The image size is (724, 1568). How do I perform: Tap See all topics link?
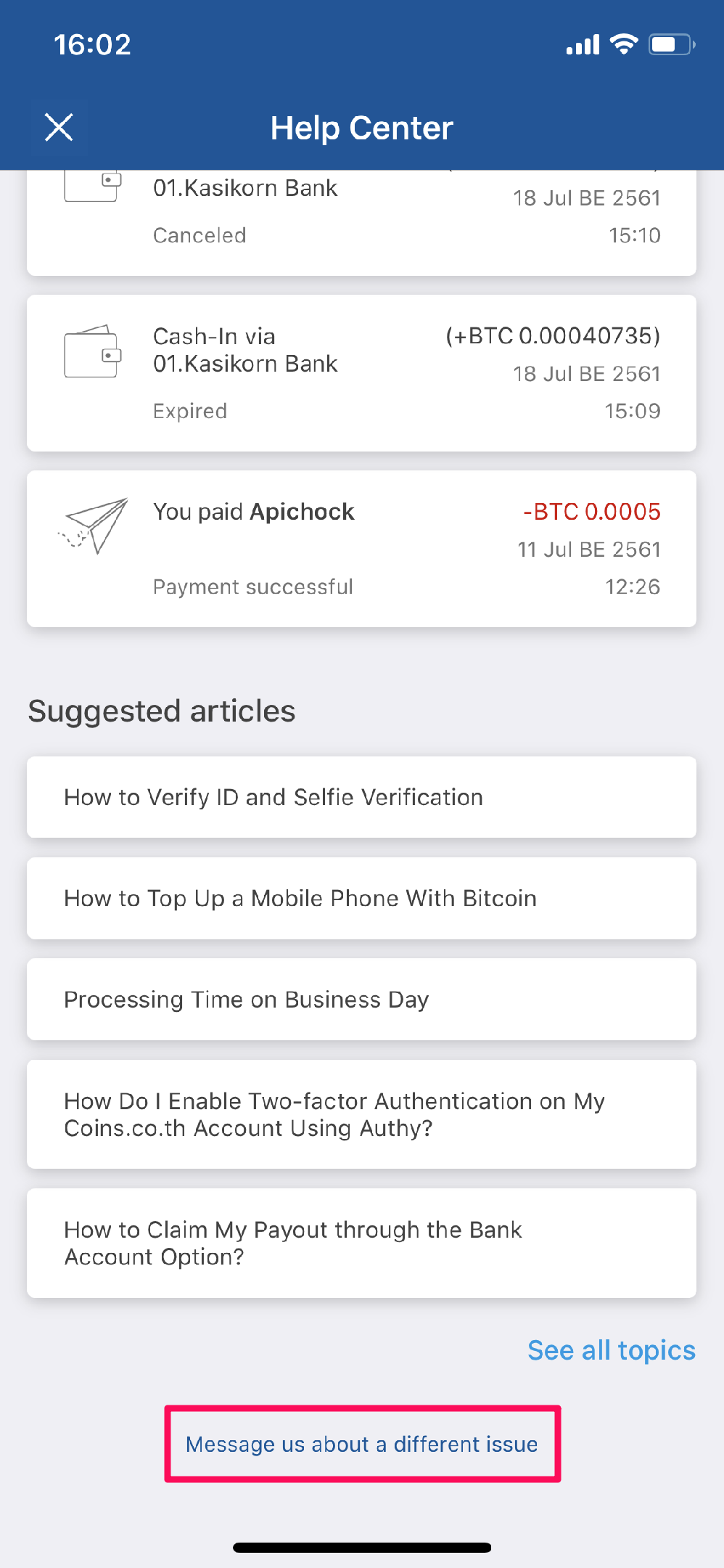(x=612, y=1350)
